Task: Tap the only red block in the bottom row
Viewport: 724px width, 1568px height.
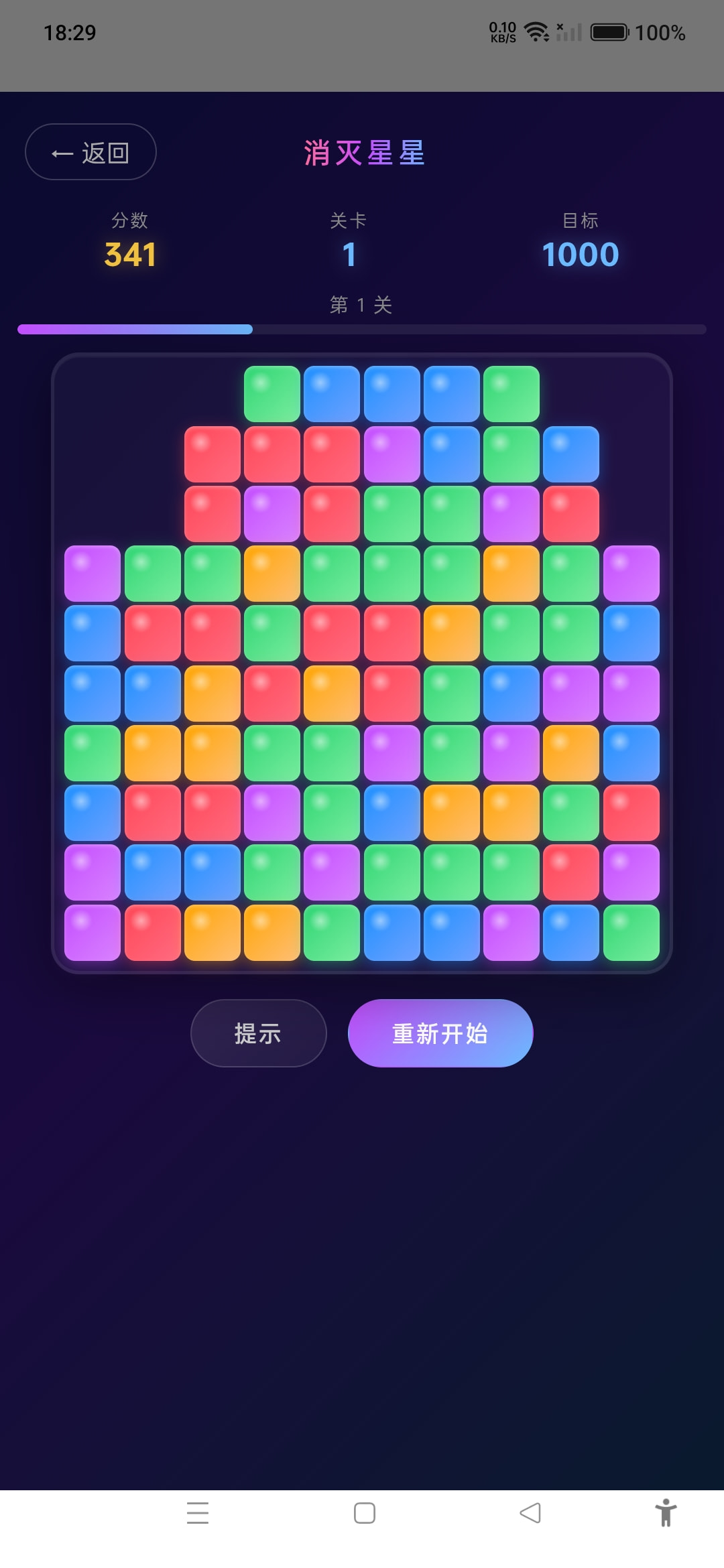Action: pos(152,933)
